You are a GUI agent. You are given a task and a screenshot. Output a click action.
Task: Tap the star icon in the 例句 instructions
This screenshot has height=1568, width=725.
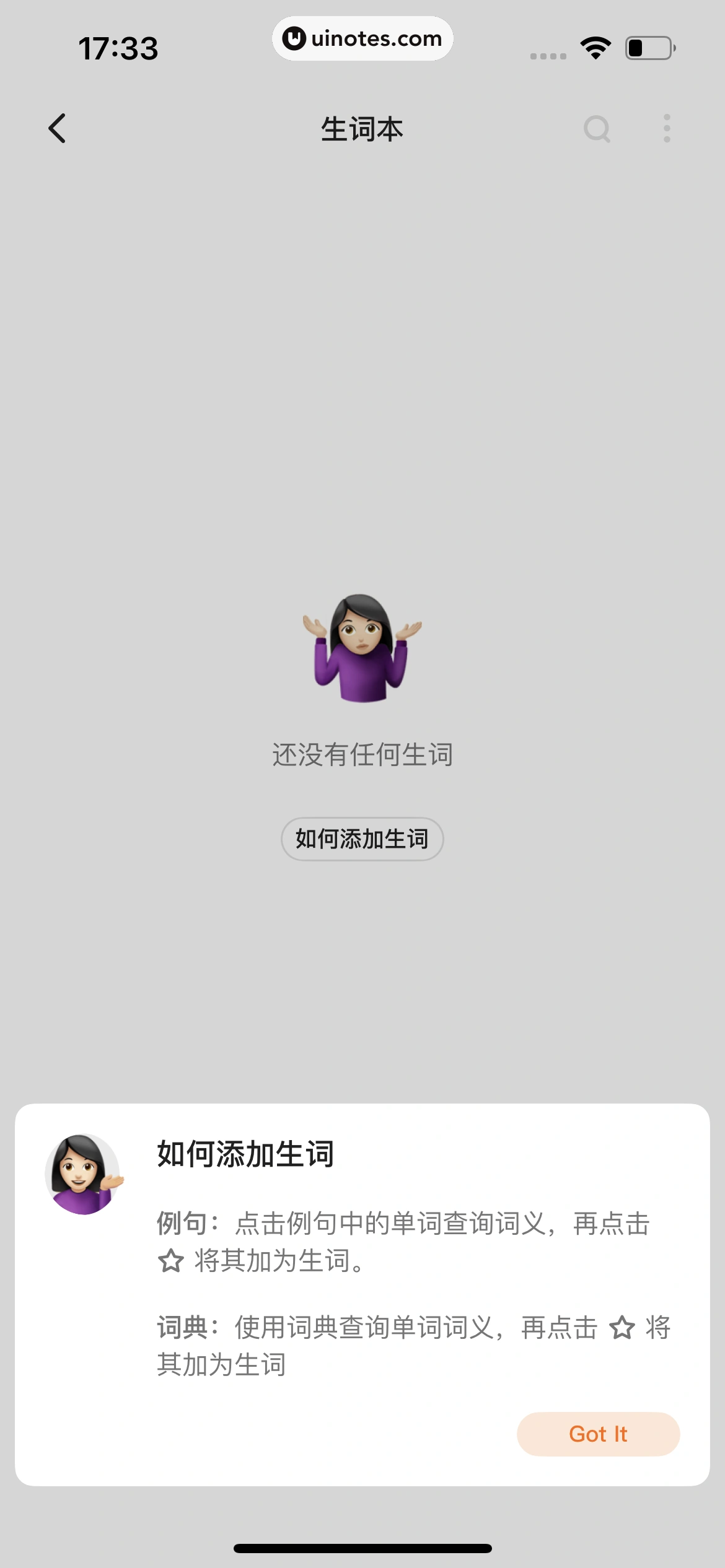[170, 1258]
